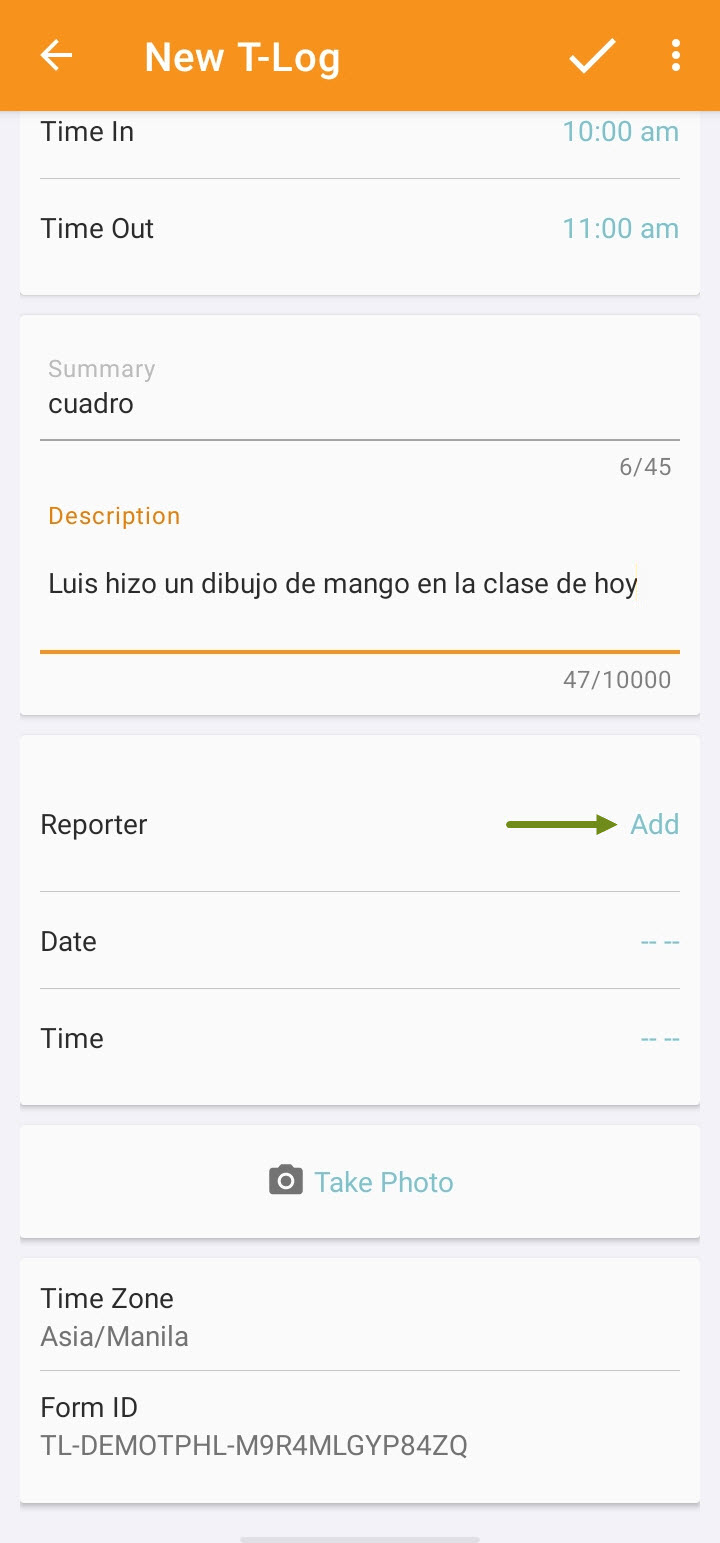The width and height of the screenshot is (720, 1543).
Task: Set the Time value under Reporter
Action: [660, 1039]
